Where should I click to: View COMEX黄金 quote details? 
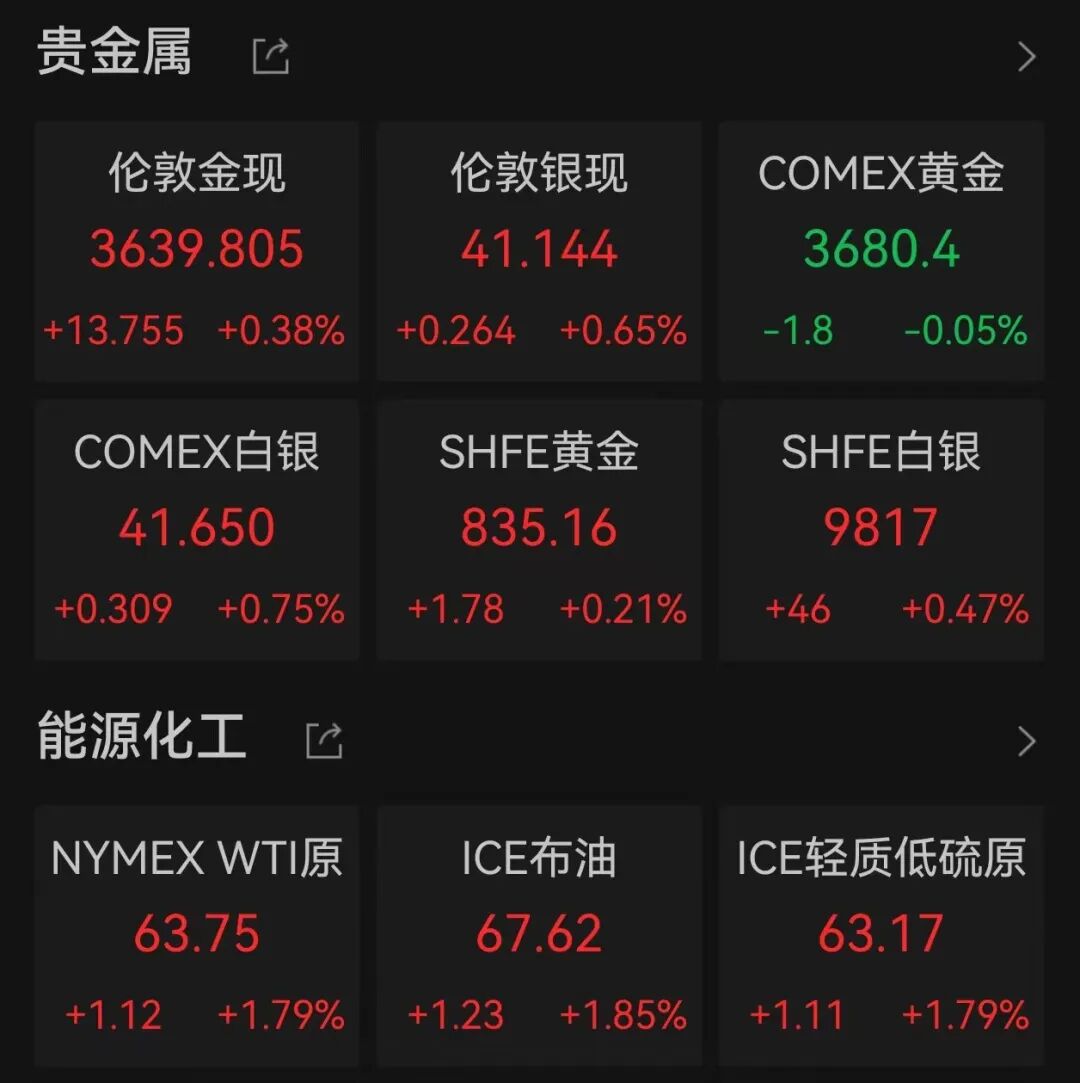pos(881,252)
